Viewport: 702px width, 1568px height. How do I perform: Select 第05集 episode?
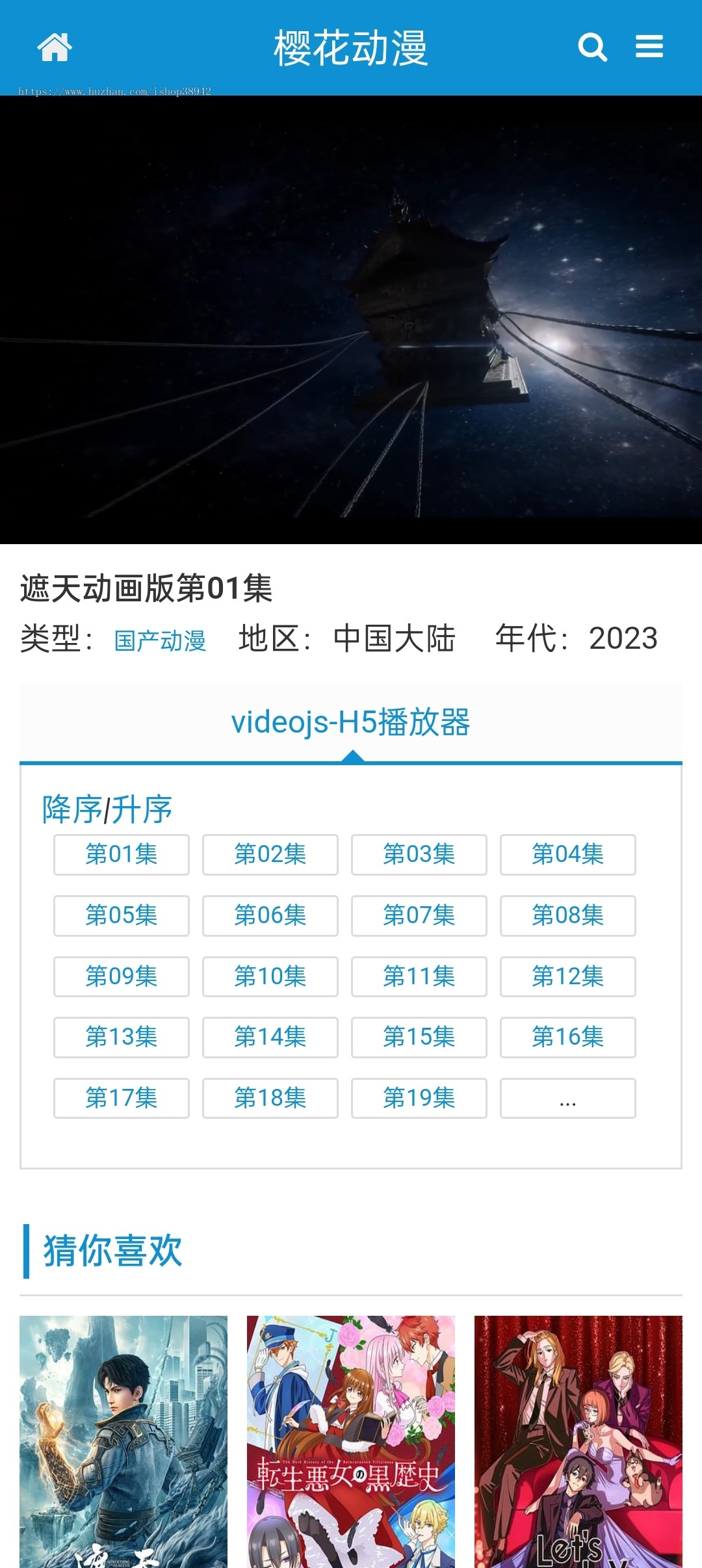(121, 916)
